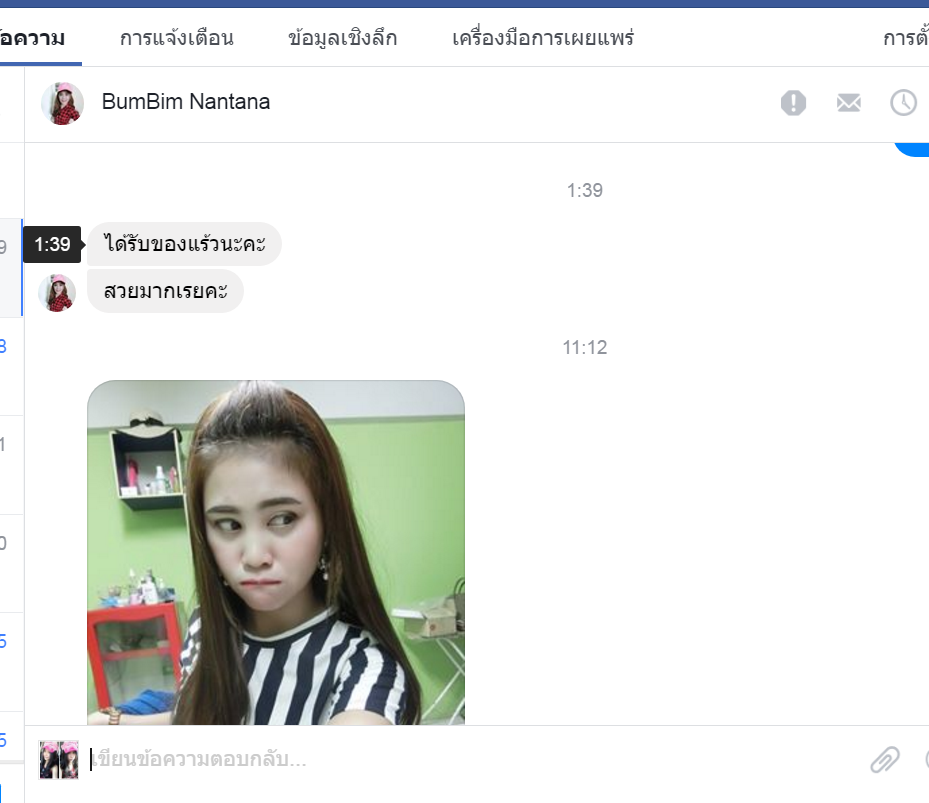
Task: Go to เครื่องมือการเผยแพร่ tab
Action: point(543,39)
